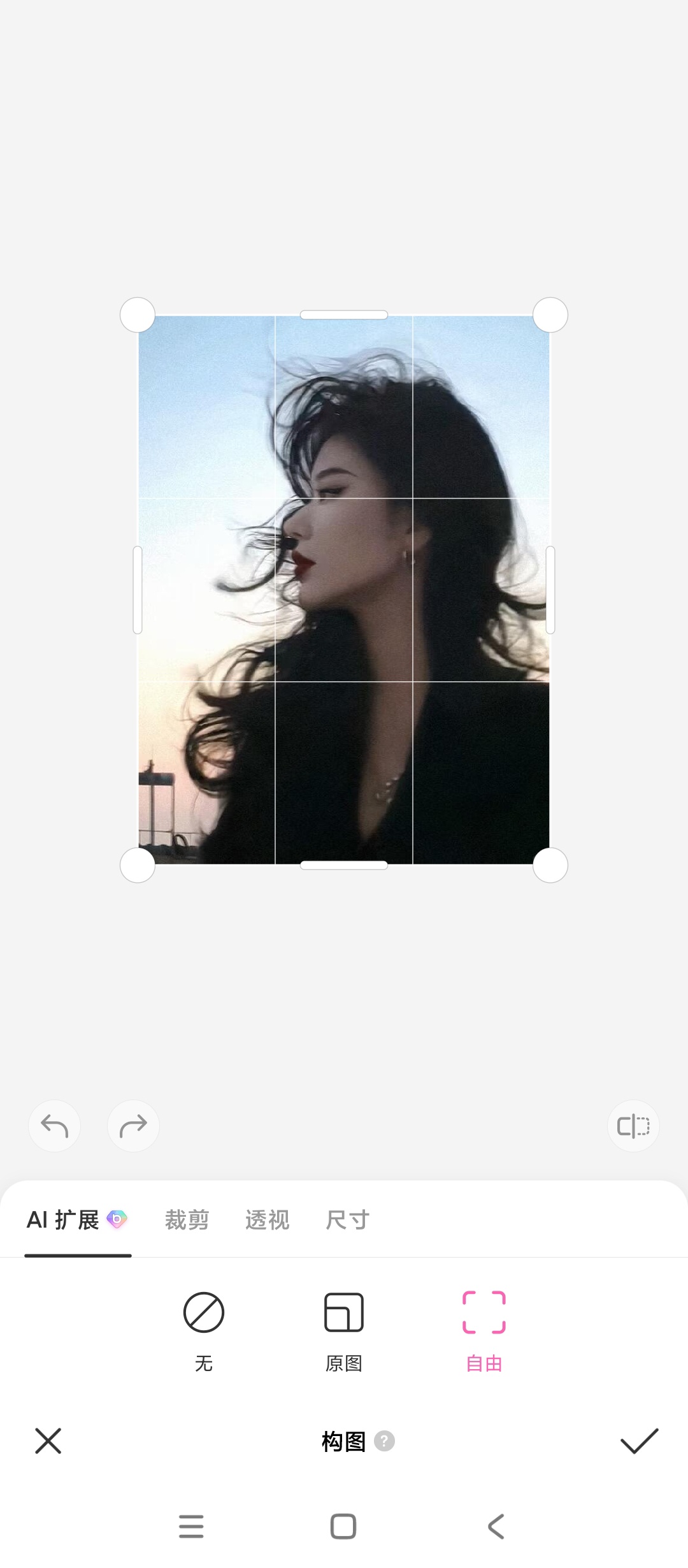Redo the previous edit
688x1568 pixels.
(133, 1126)
